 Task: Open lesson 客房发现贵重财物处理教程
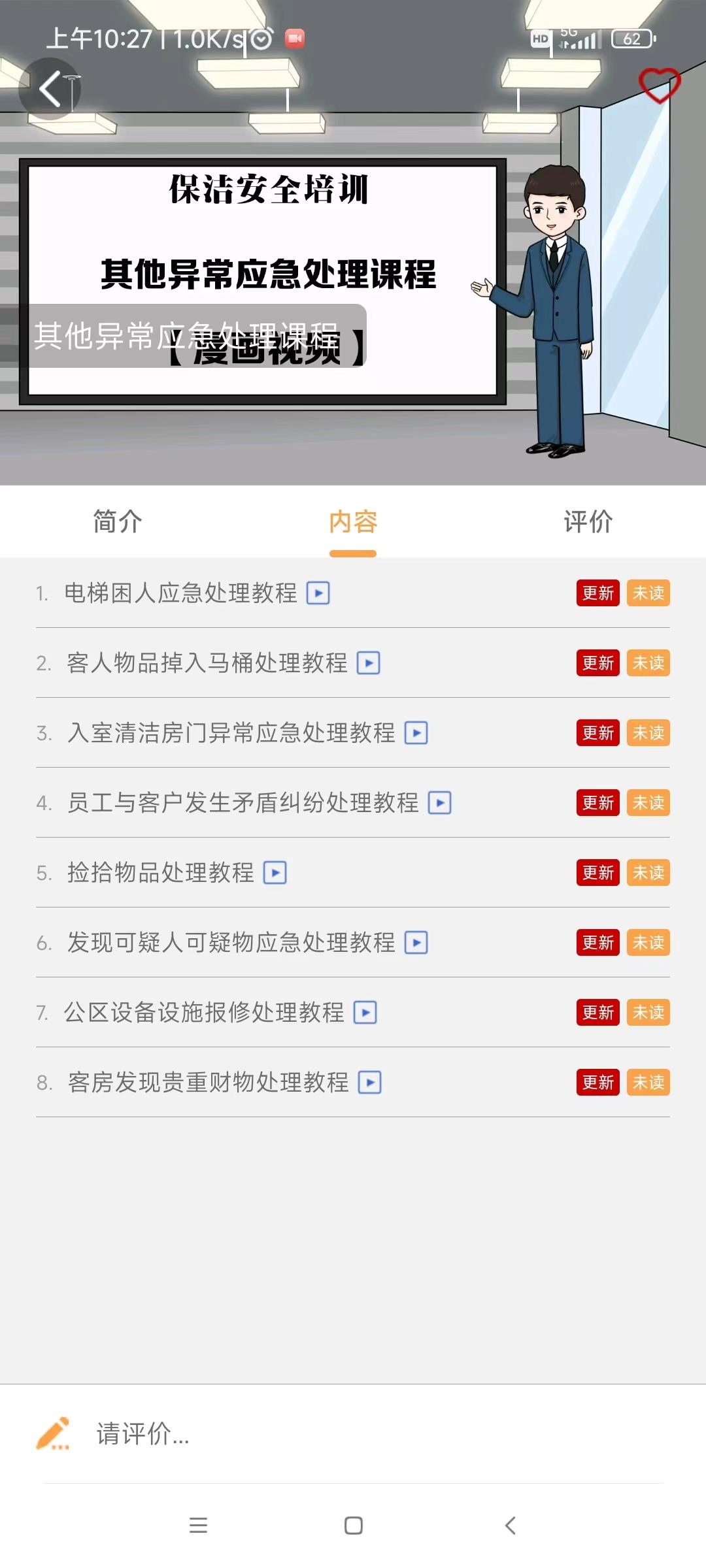(x=208, y=1083)
